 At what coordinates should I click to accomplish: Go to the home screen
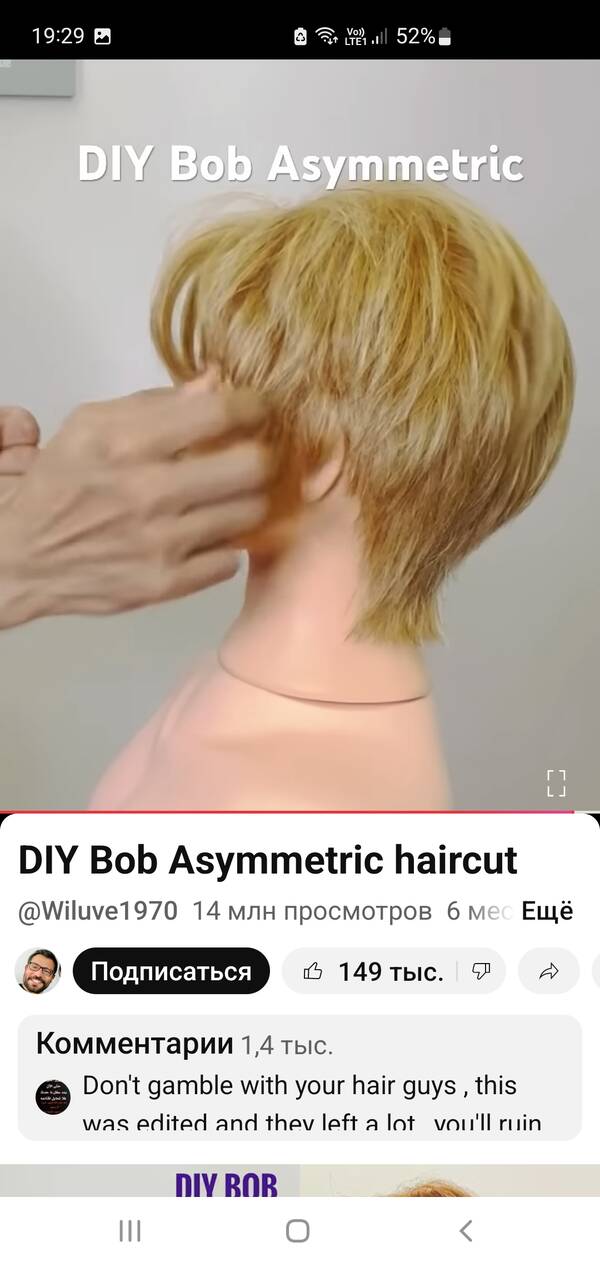pyautogui.click(x=297, y=1231)
